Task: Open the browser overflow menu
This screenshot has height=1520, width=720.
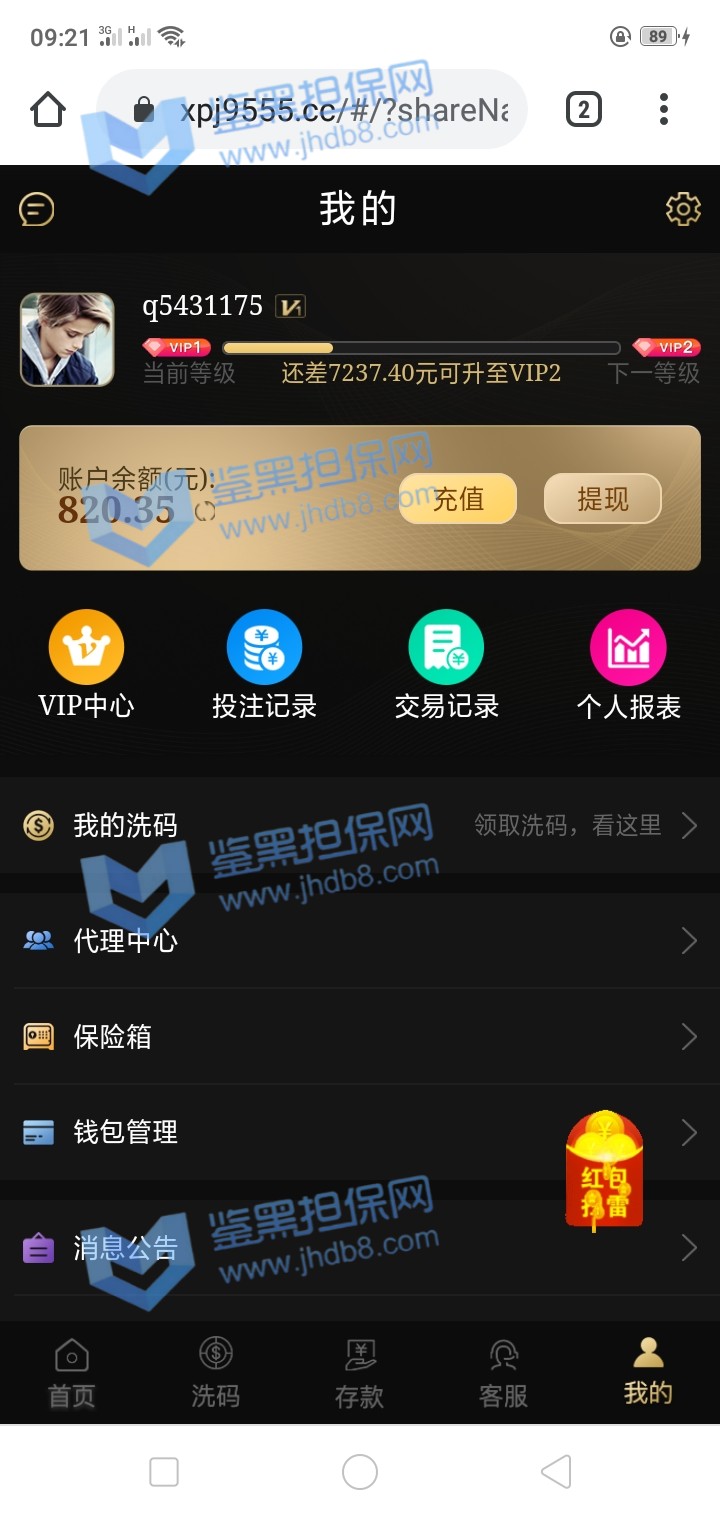Action: coord(663,109)
